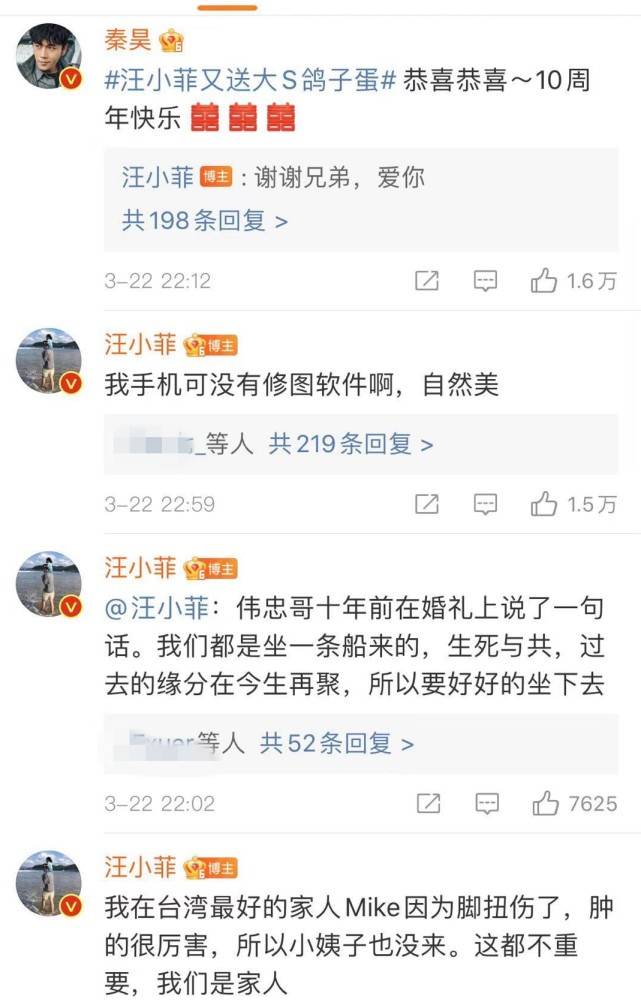Viewport: 641px width, 1005px height.
Task: Like the comment with 7625 likes
Action: [x=545, y=803]
